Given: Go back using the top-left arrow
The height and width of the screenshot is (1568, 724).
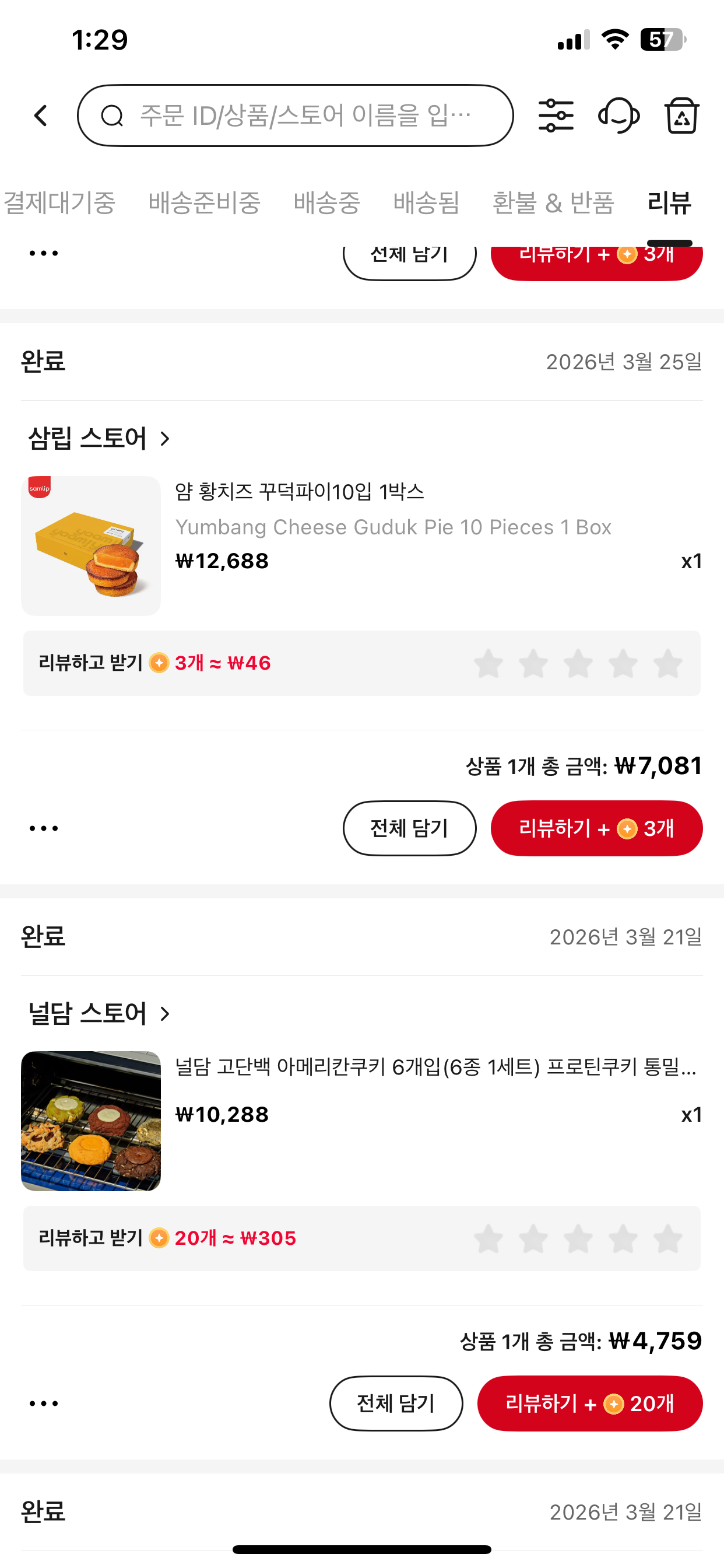Looking at the screenshot, I should point(41,116).
